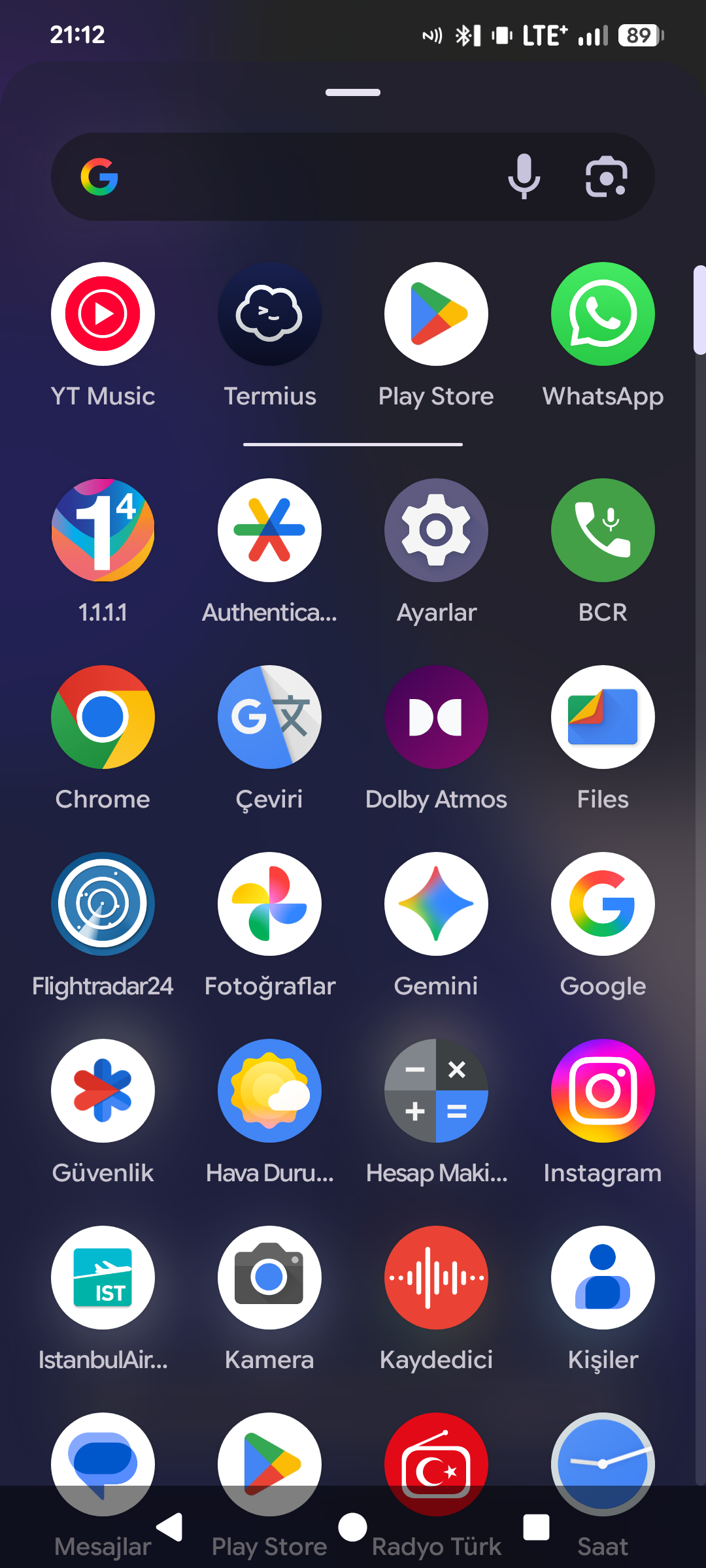Open Instagram
This screenshot has height=1568, width=706.
[603, 1091]
